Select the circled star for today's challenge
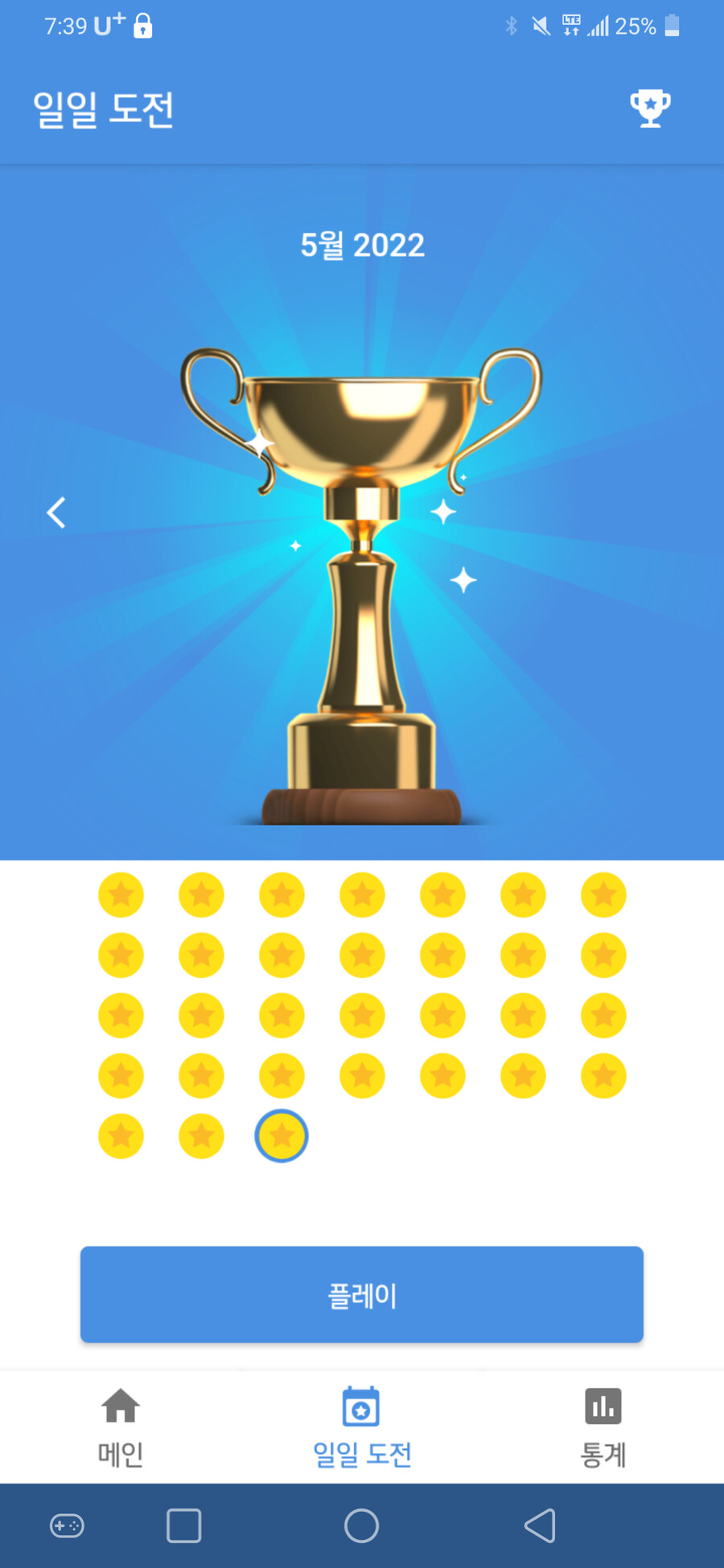The width and height of the screenshot is (724, 1568). point(281,1135)
